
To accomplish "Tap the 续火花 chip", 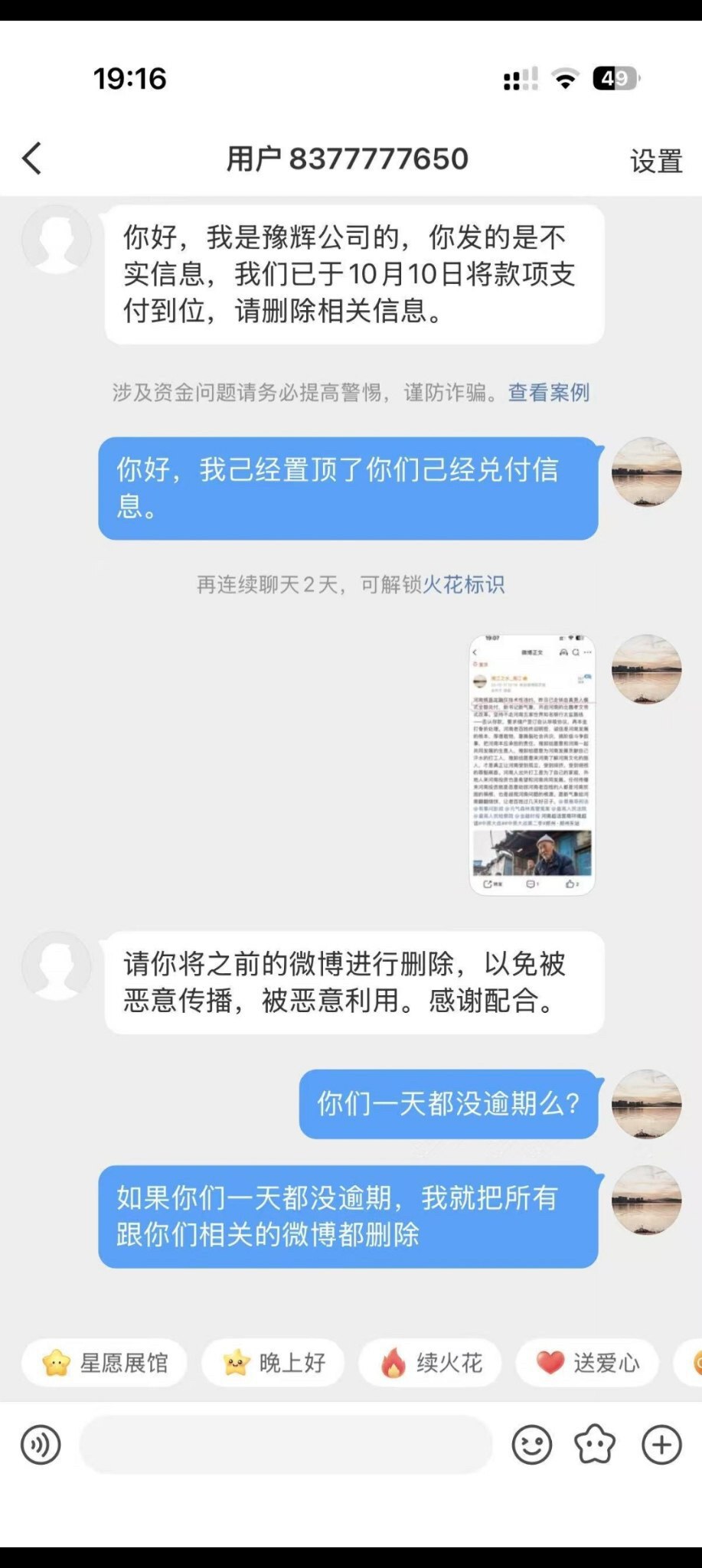I will tap(431, 1363).
